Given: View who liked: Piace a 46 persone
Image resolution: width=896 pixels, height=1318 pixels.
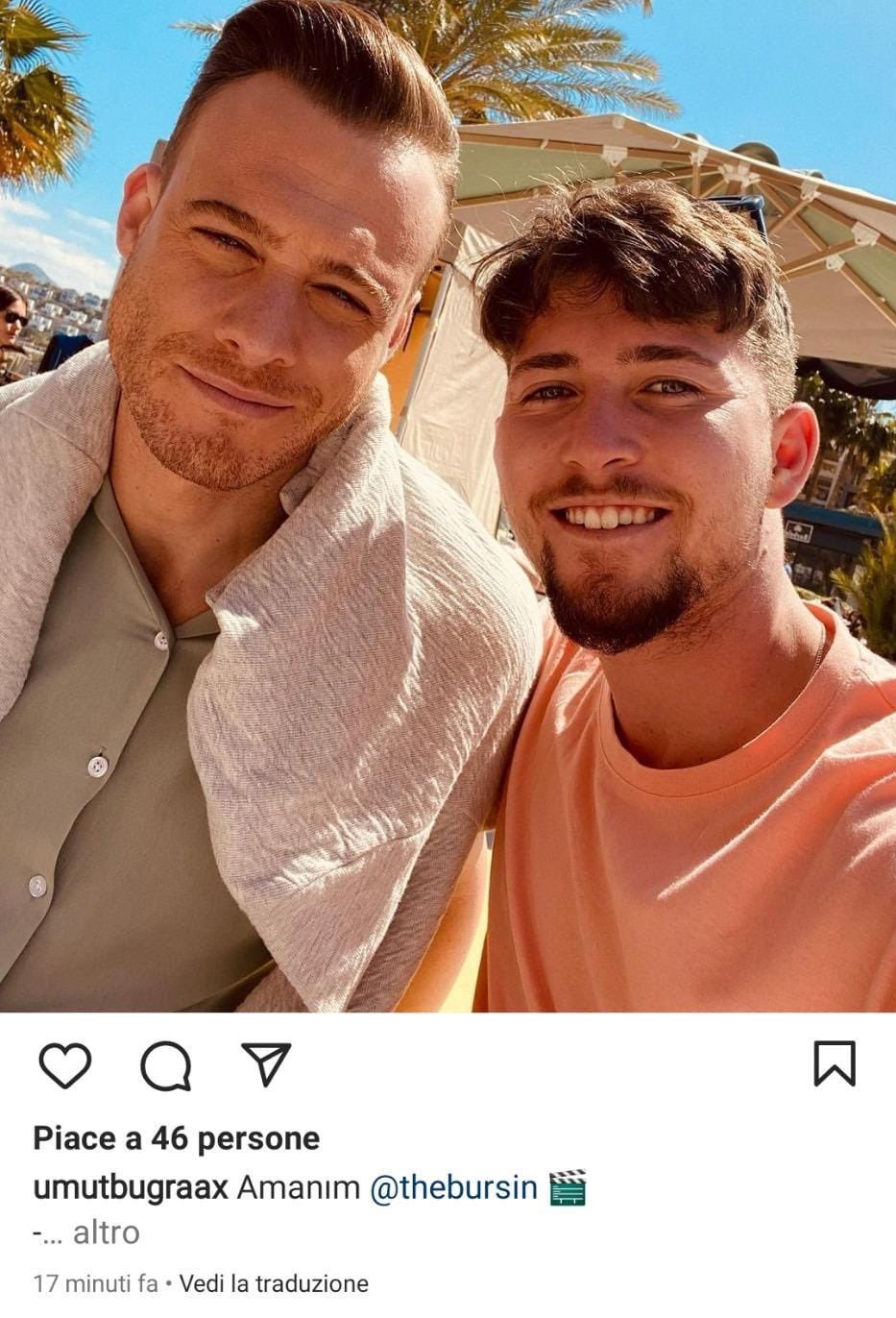Looking at the screenshot, I should [x=177, y=1138].
